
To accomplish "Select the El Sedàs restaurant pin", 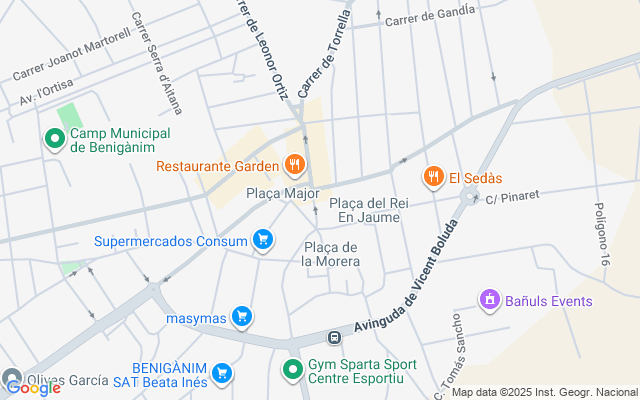I will coord(433,178).
